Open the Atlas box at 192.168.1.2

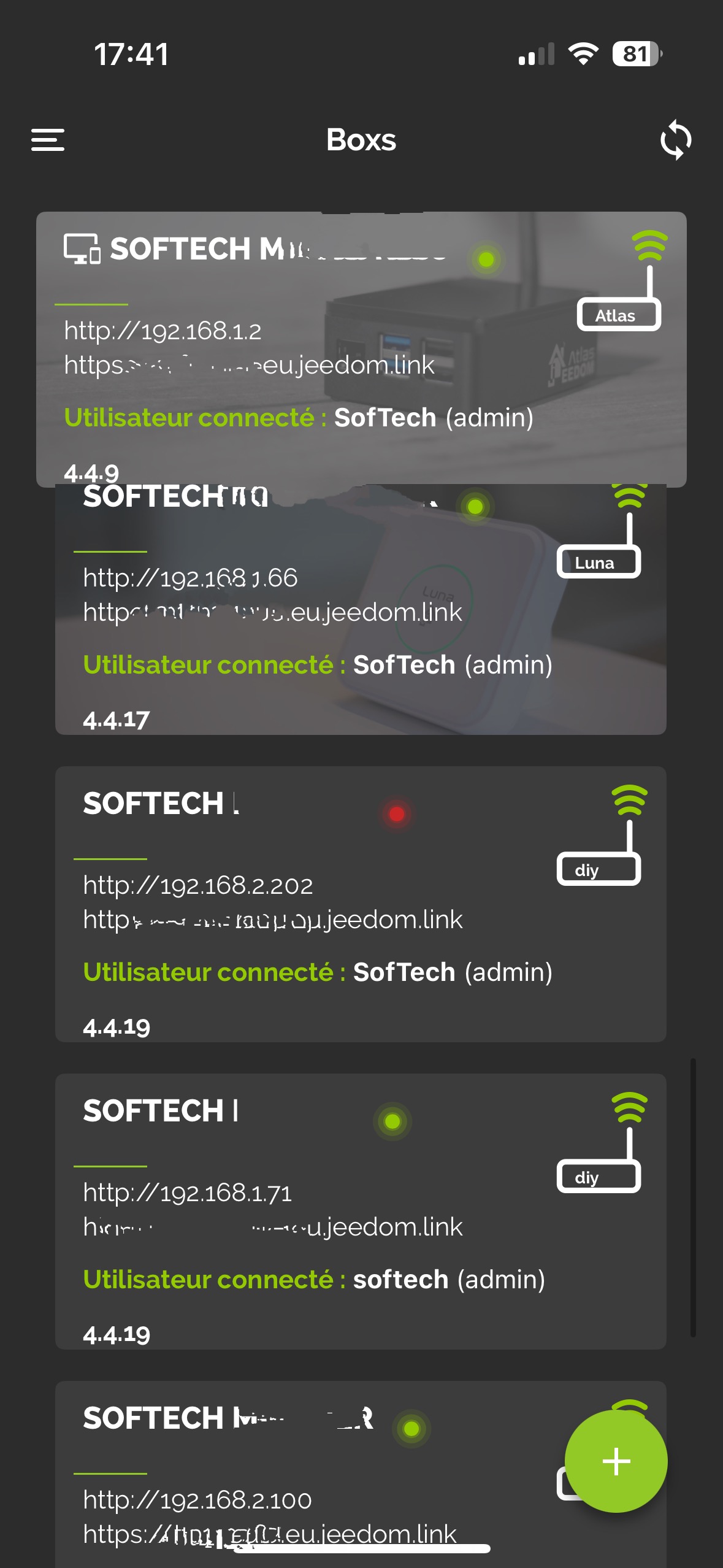pyautogui.click(x=361, y=349)
